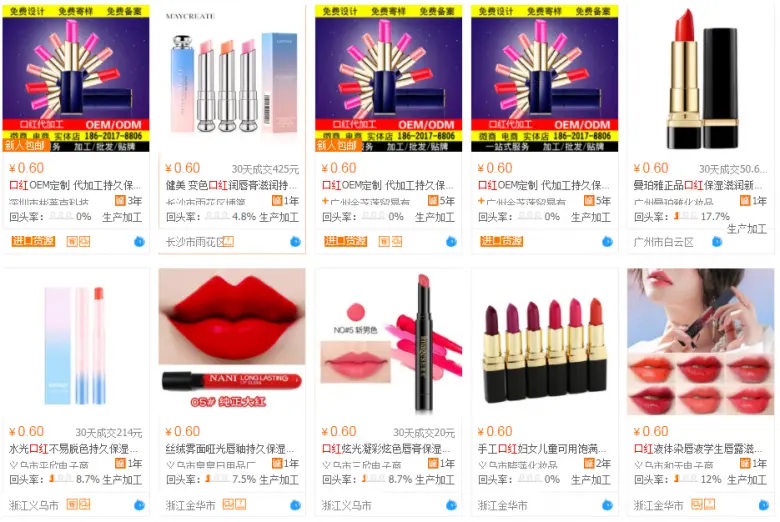Open the 口红OEM定制 card with the 一站式服务 banner
This screenshot has width=780, height=522.
coord(543,185)
